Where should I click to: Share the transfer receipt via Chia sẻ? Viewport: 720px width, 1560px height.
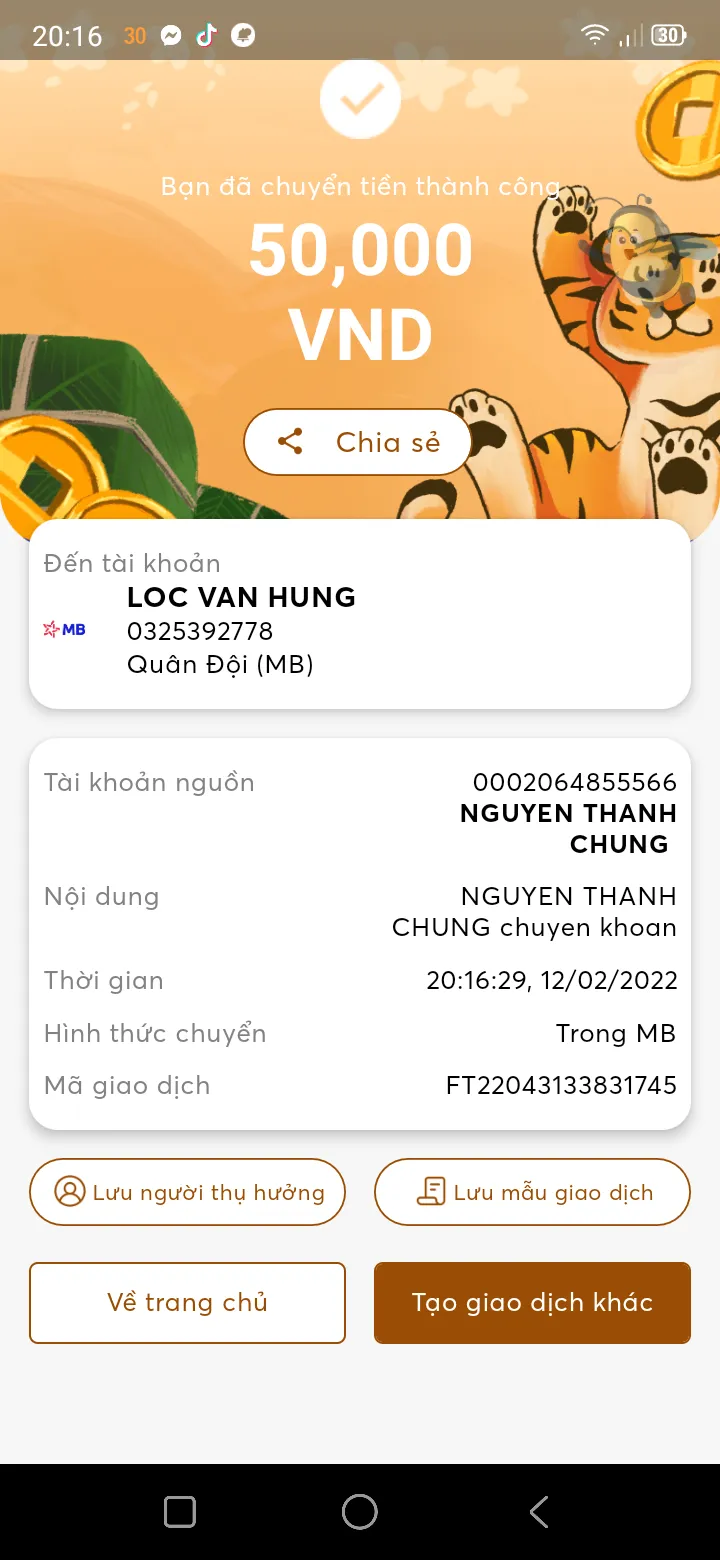click(x=358, y=441)
